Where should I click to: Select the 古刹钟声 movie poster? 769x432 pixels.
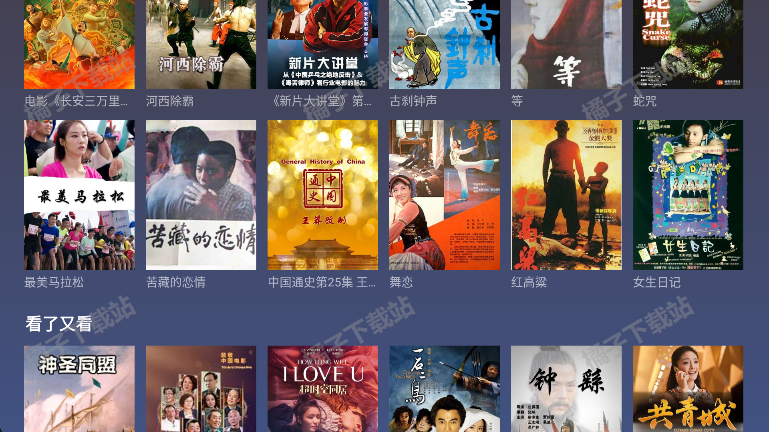point(444,45)
